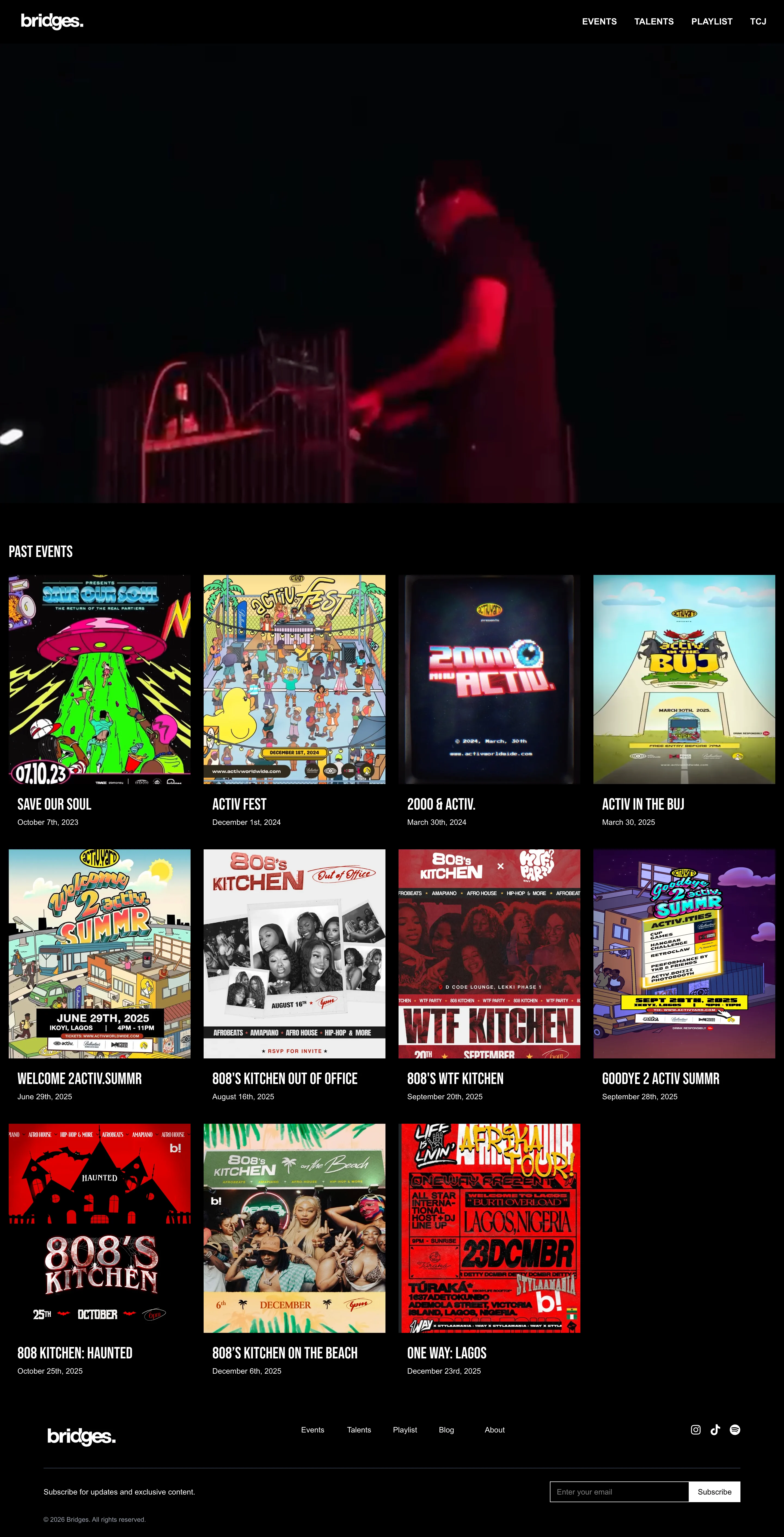
Task: Focus the Enter your email field
Action: coord(619,1492)
